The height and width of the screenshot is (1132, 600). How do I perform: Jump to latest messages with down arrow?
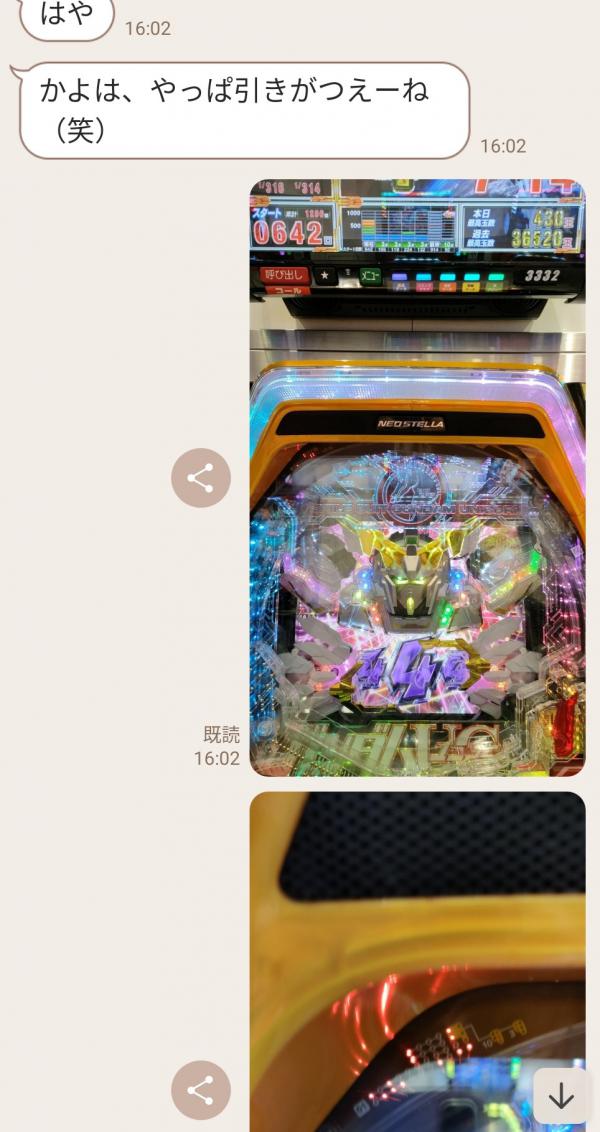tap(561, 1096)
